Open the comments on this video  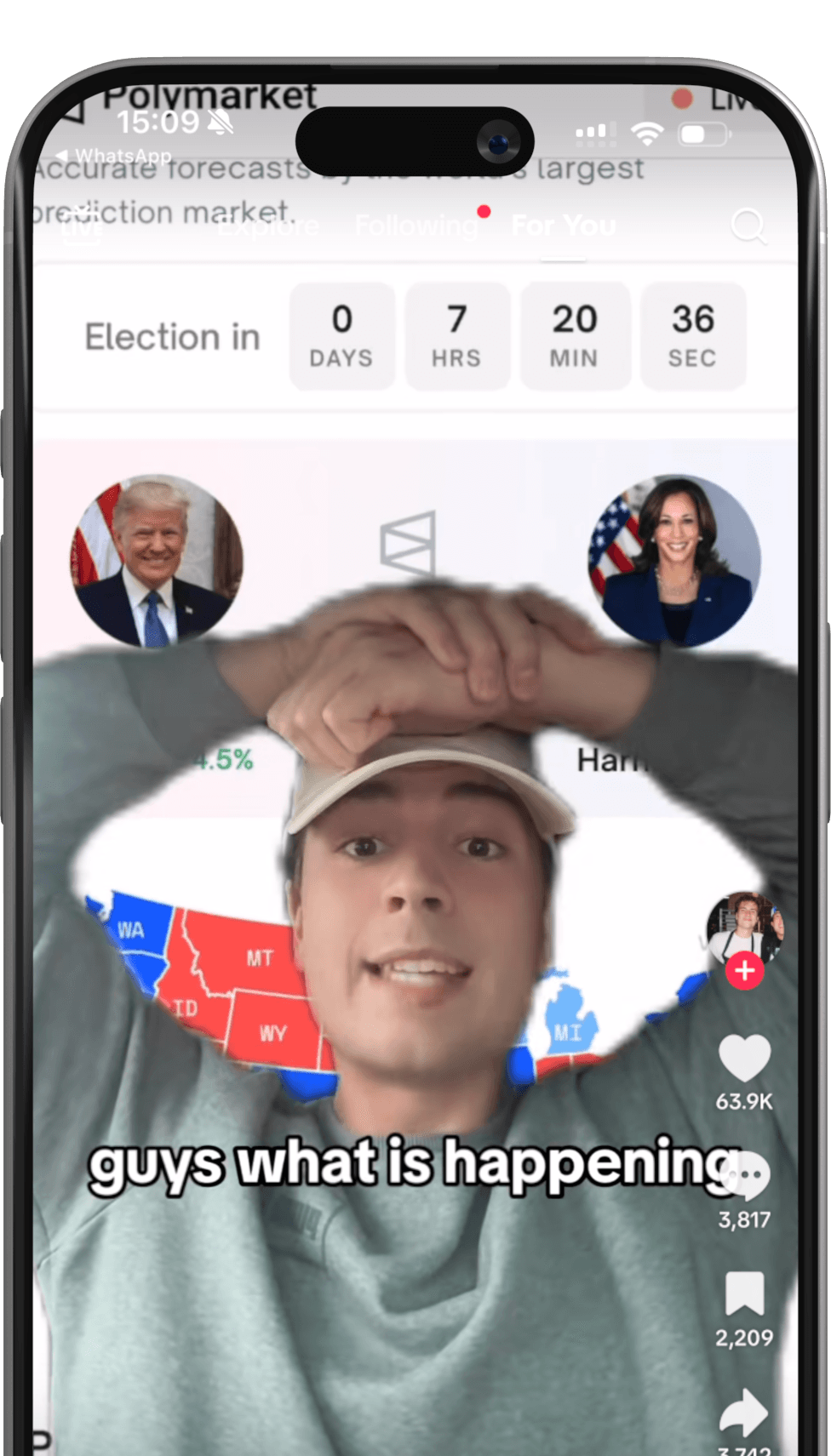coord(746,1175)
